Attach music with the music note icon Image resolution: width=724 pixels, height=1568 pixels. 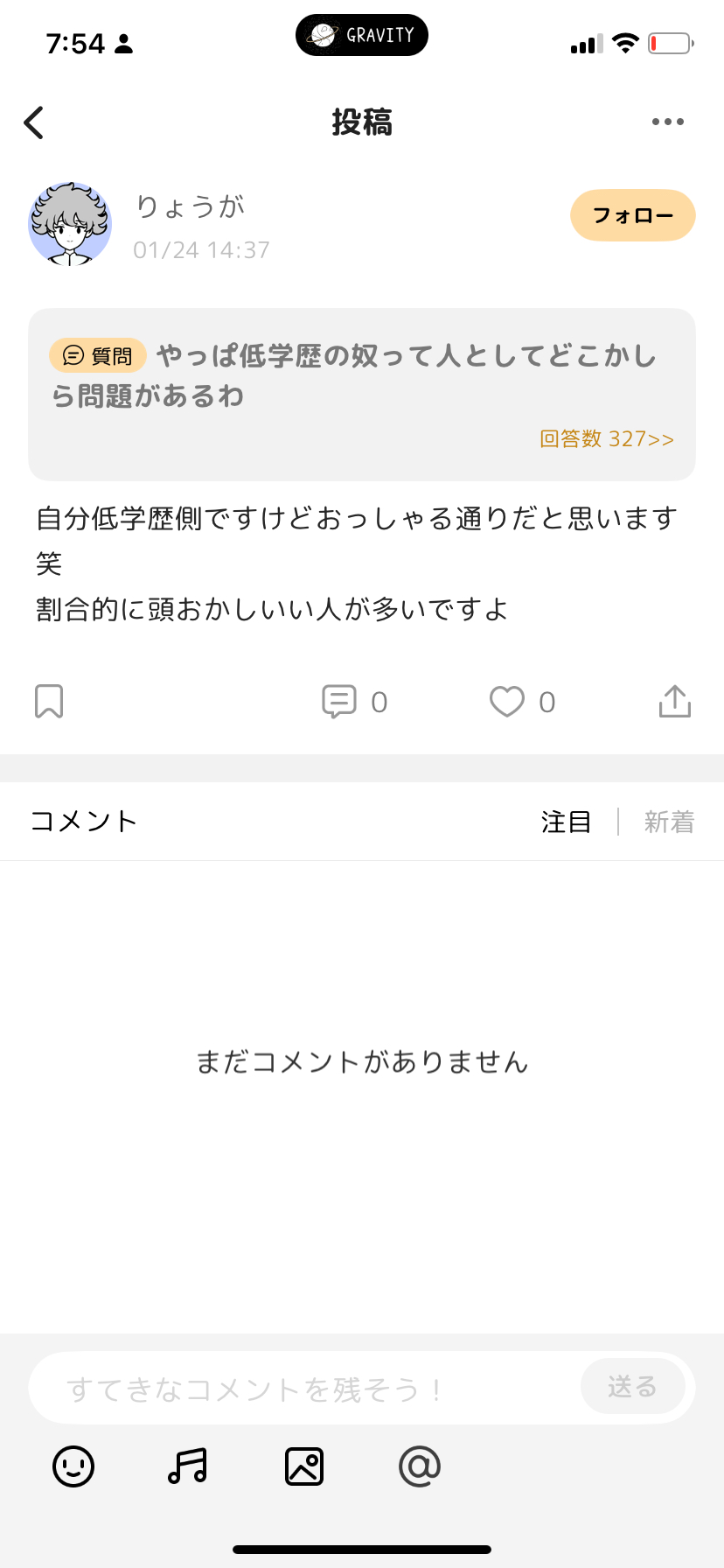pos(187,1466)
